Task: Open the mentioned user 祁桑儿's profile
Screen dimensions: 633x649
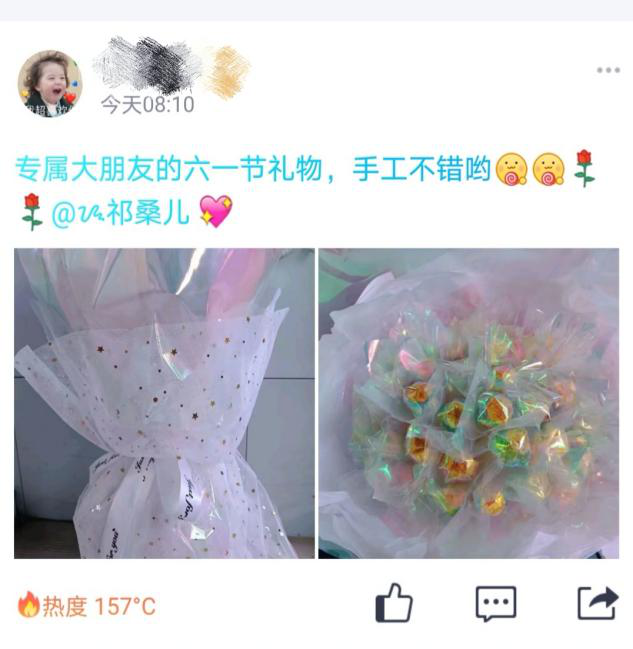Action: pos(120,213)
